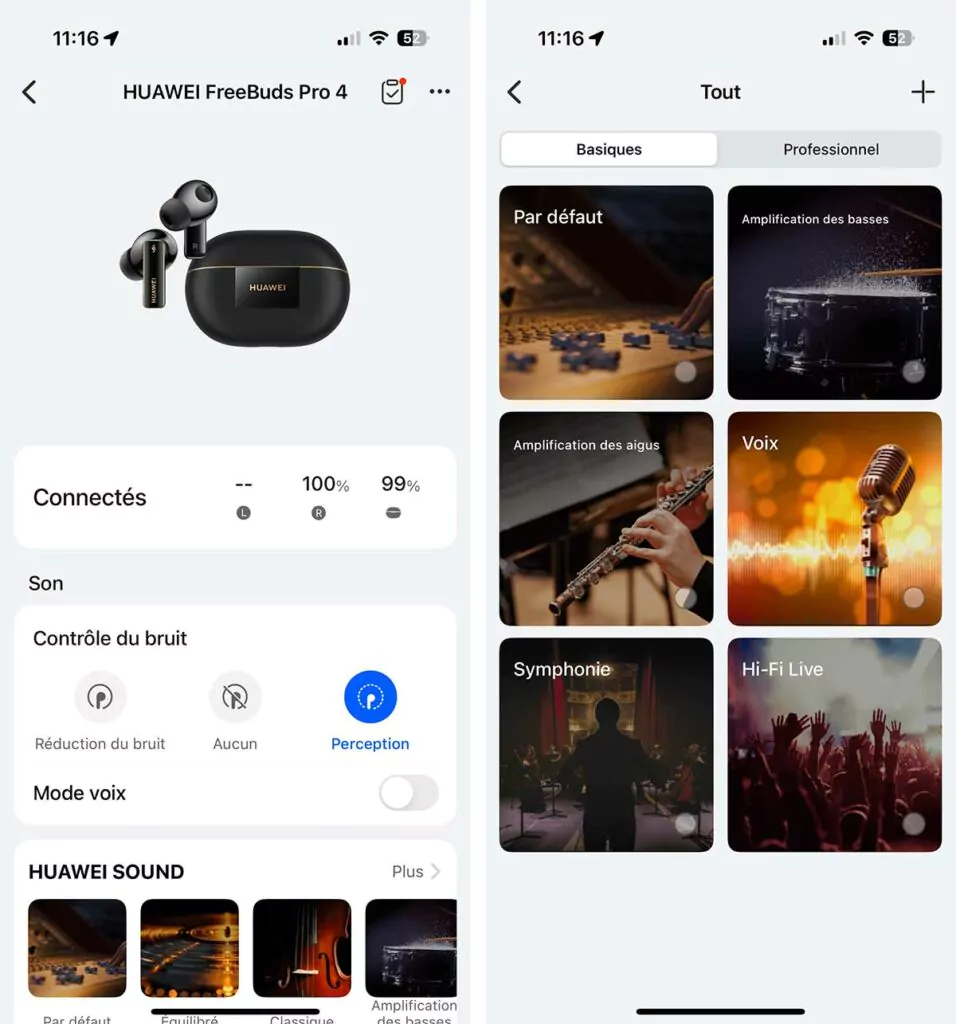Select the Amplification des aigus card
Screen dimensions: 956x1024
606,518
